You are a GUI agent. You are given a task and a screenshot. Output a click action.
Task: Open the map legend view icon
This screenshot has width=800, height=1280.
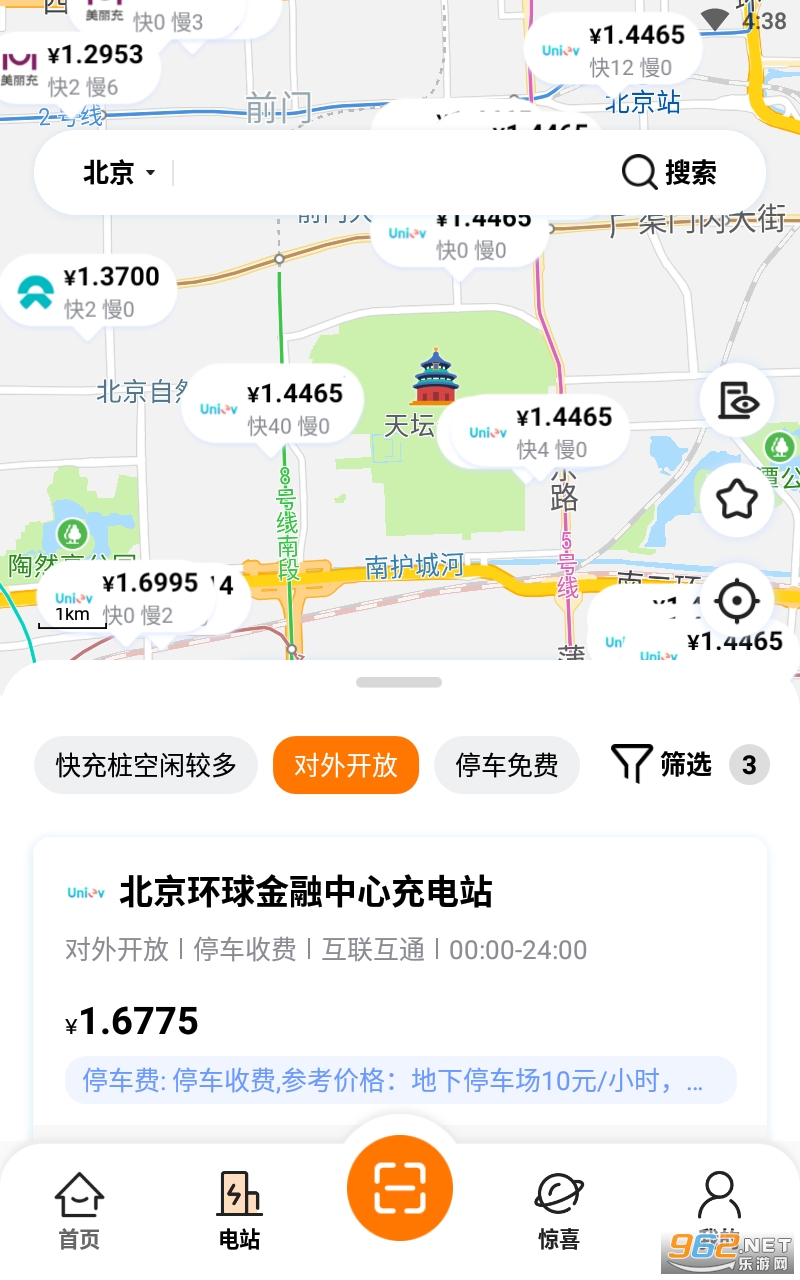pos(737,401)
